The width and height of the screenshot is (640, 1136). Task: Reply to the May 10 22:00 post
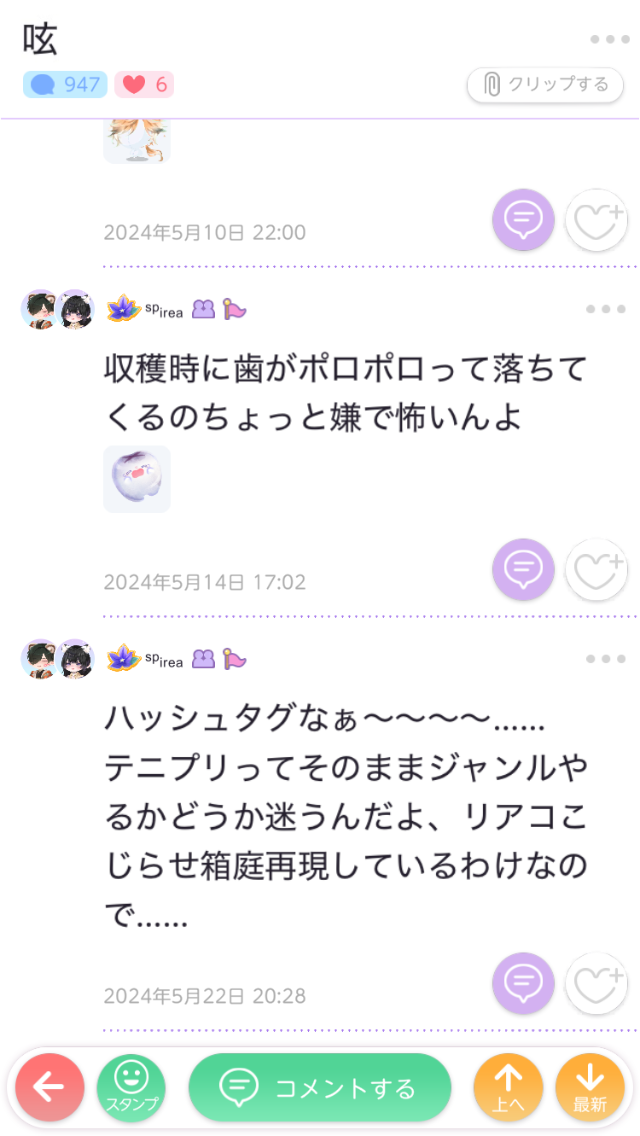[523, 219]
